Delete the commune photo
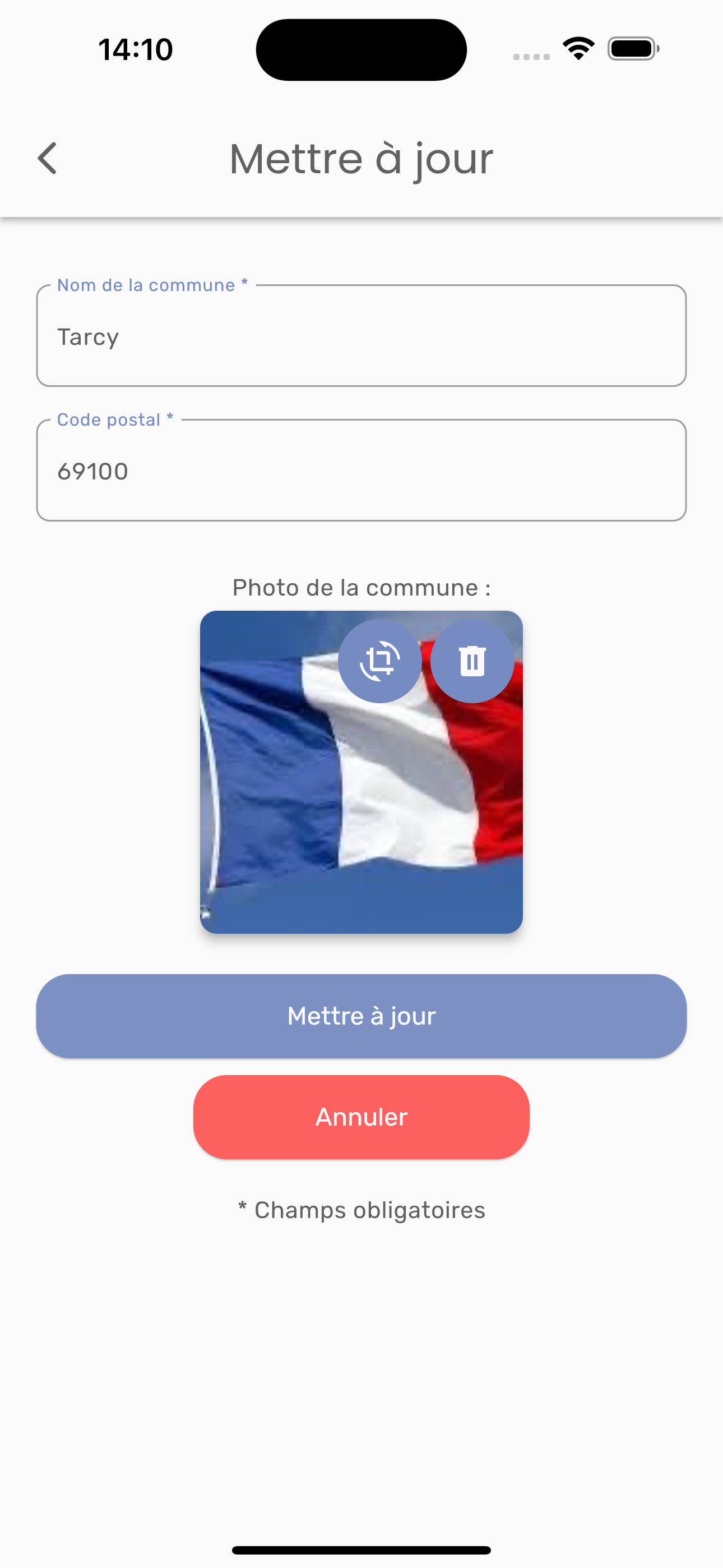723x1568 pixels. point(472,661)
